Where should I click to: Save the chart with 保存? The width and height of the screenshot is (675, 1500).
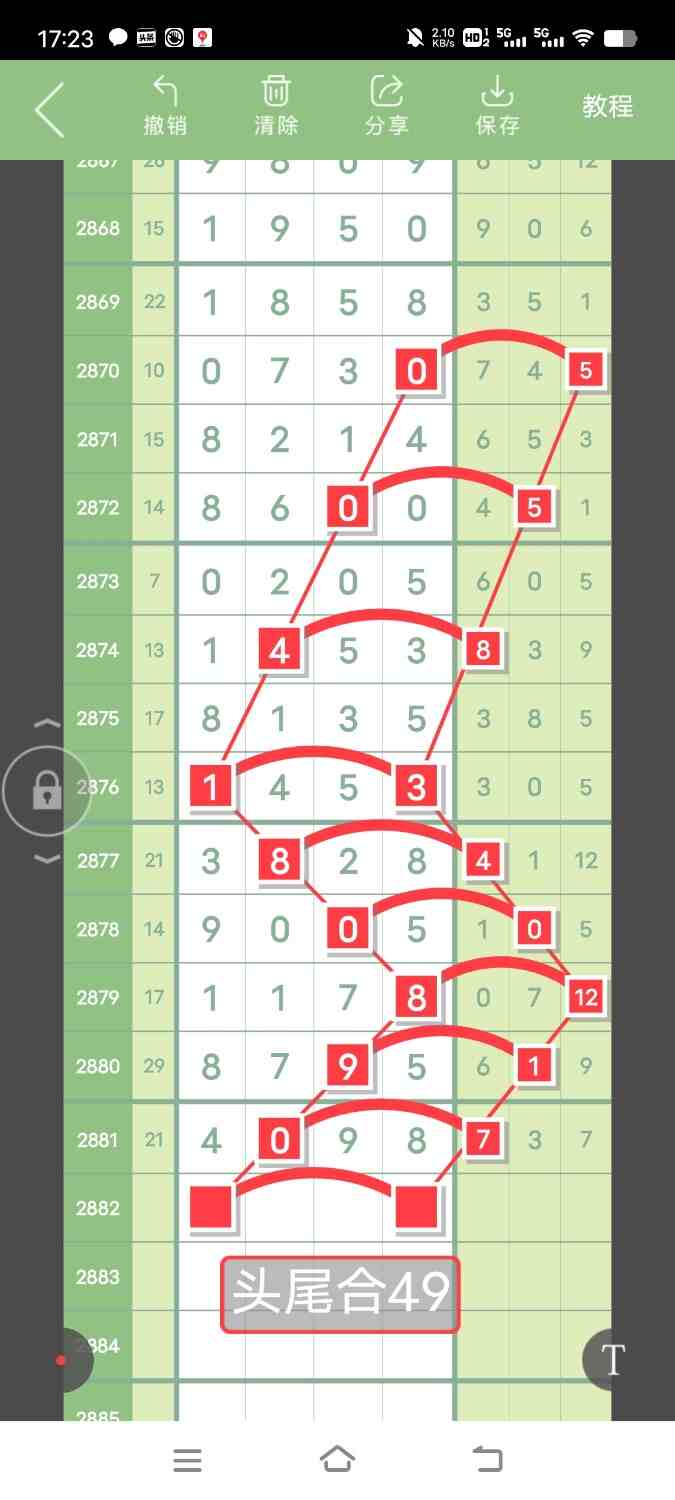pos(497,107)
